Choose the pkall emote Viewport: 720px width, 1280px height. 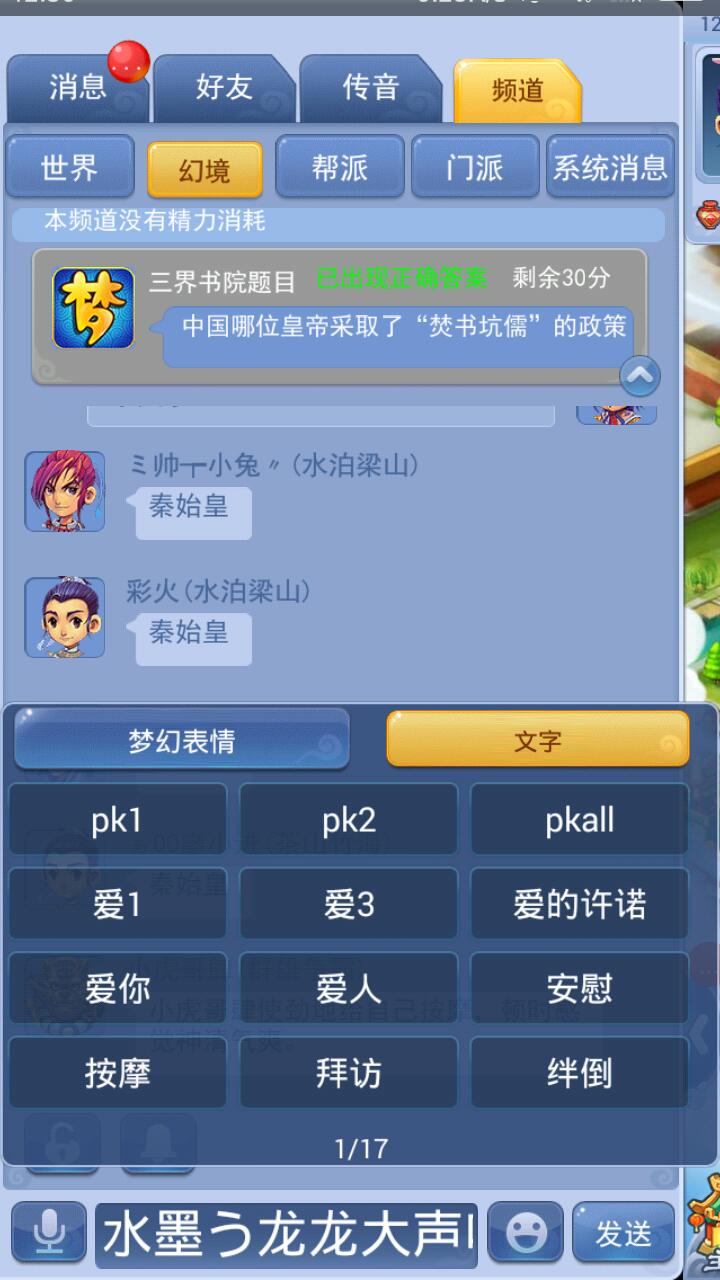click(x=579, y=821)
